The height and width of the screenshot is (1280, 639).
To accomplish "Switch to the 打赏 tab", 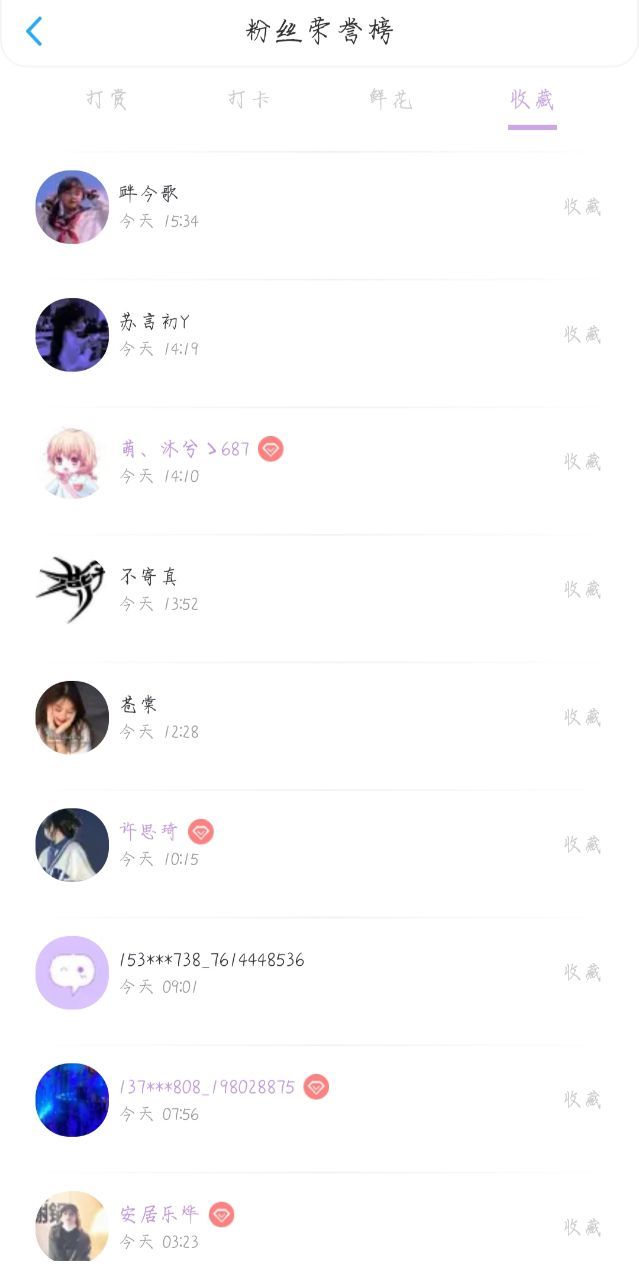I will (107, 99).
